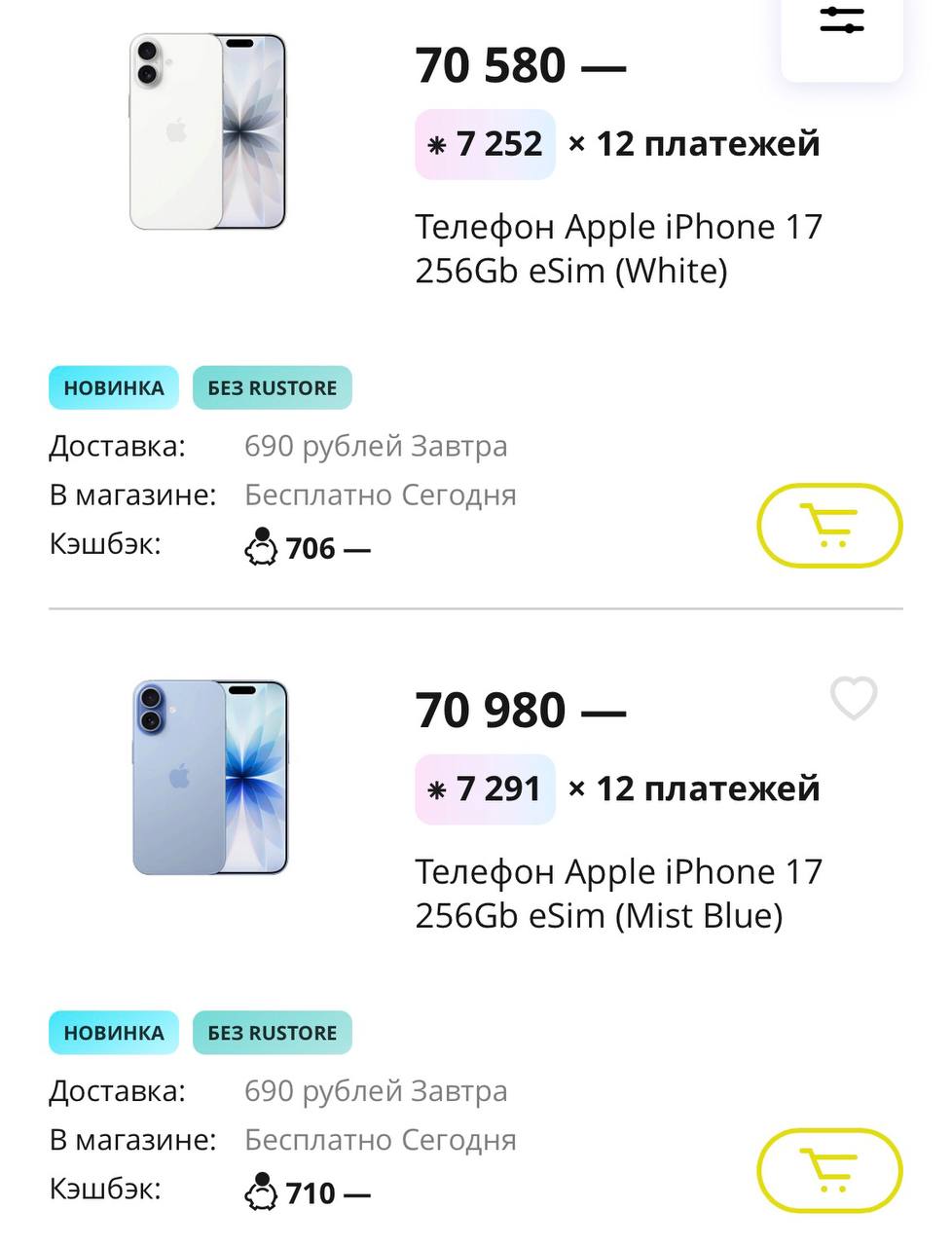Open iPhone 17 256Gb eSim (White) title
This screenshot has height=1246, width=952.
pos(618,248)
